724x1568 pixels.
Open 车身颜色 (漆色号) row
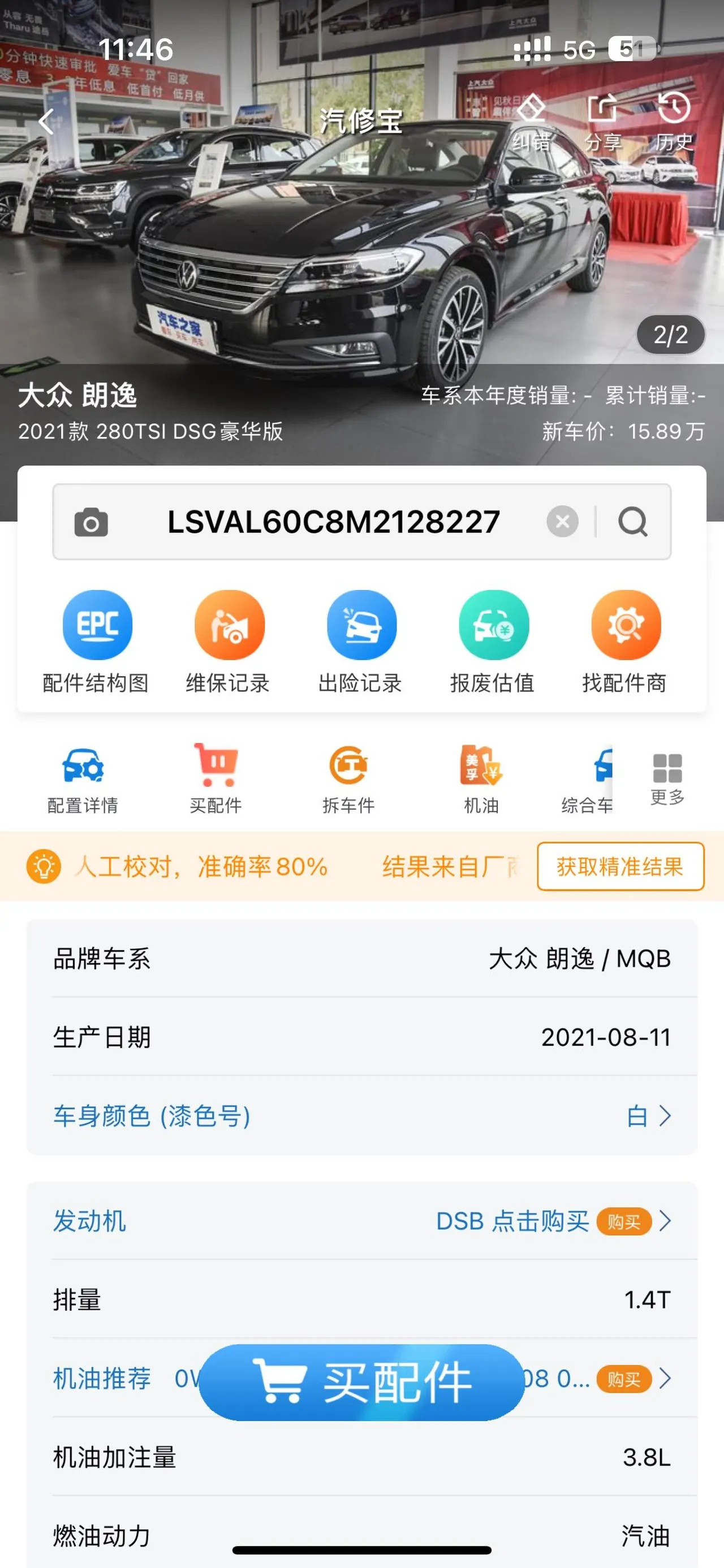(361, 1116)
